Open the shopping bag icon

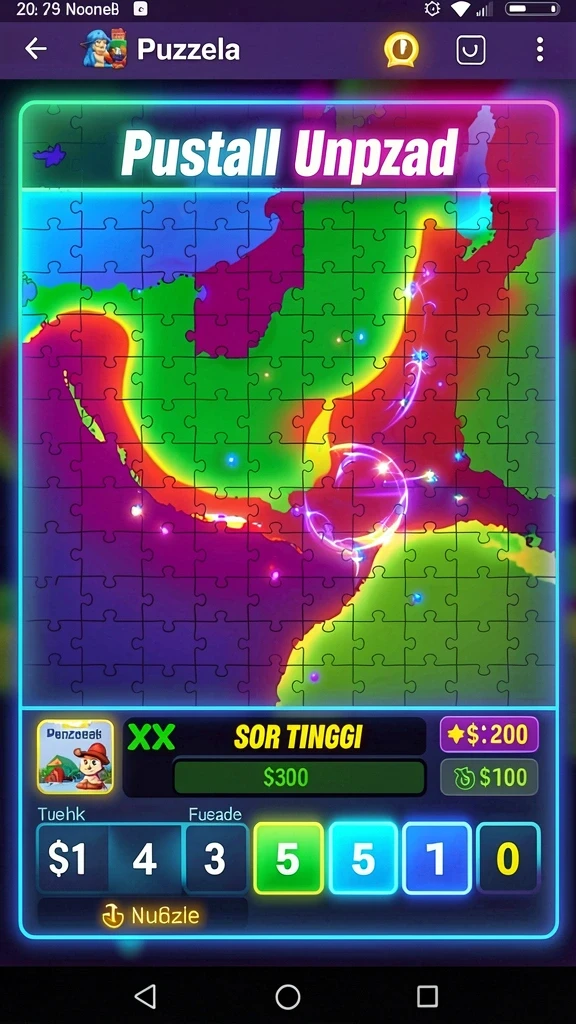tap(471, 50)
